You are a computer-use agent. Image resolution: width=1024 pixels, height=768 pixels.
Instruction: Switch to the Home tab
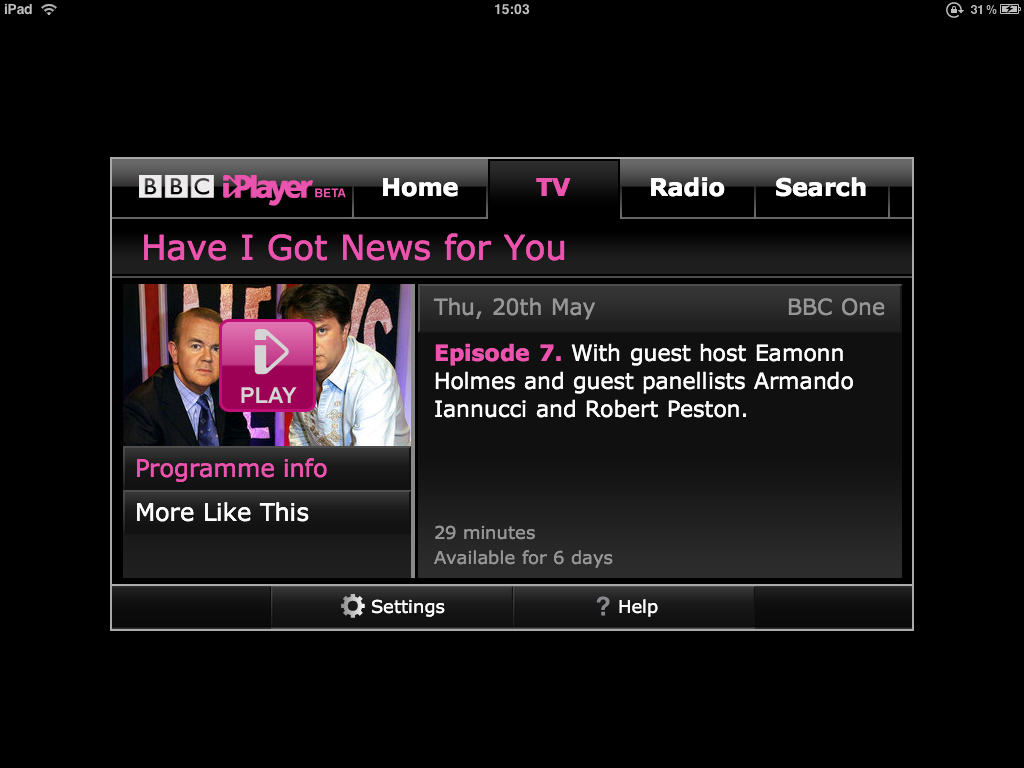pos(420,188)
